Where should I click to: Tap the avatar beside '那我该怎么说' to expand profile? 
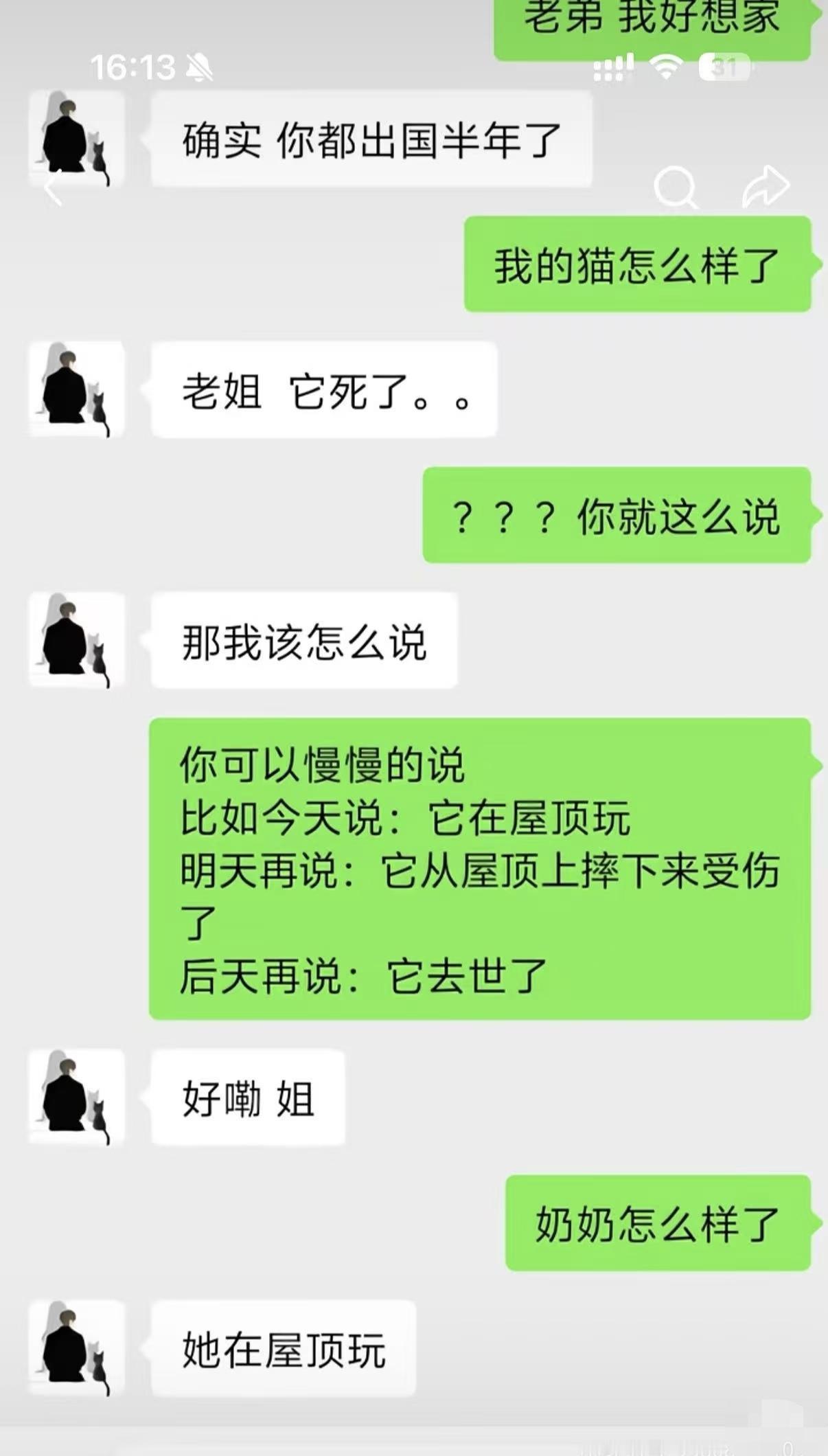(76, 639)
